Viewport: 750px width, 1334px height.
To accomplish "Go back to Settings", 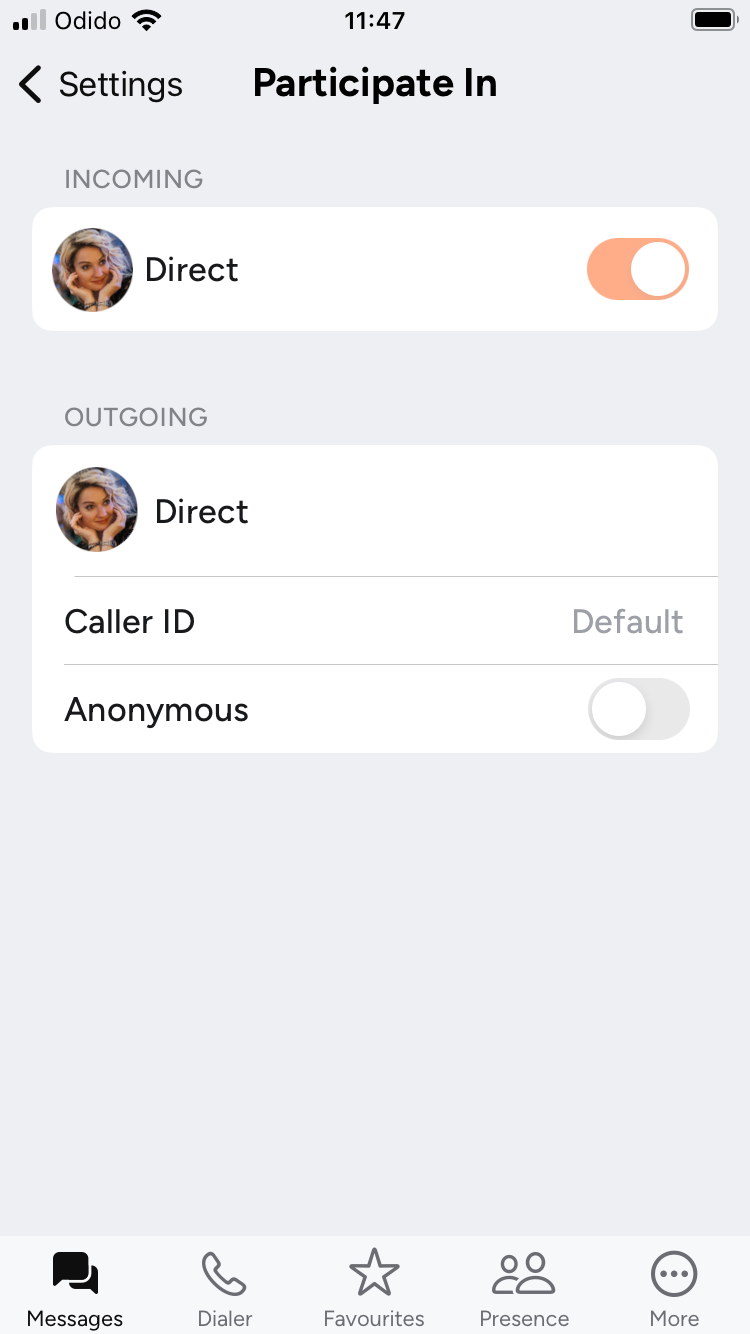I will click(100, 85).
